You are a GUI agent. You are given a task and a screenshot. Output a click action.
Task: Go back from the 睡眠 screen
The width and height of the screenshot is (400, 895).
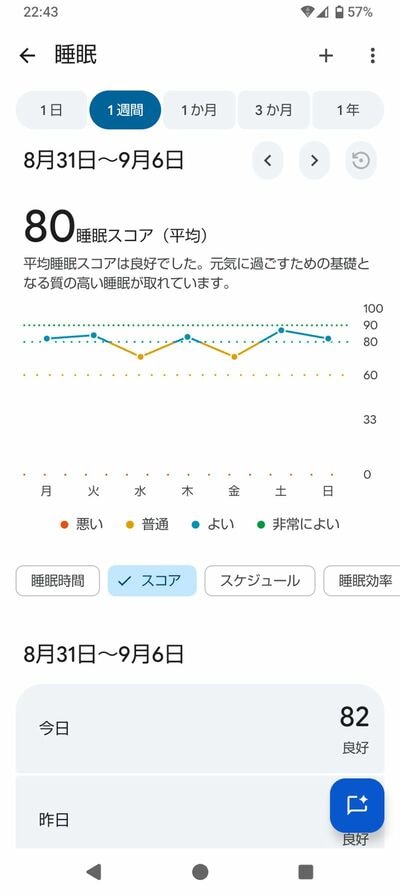point(27,55)
